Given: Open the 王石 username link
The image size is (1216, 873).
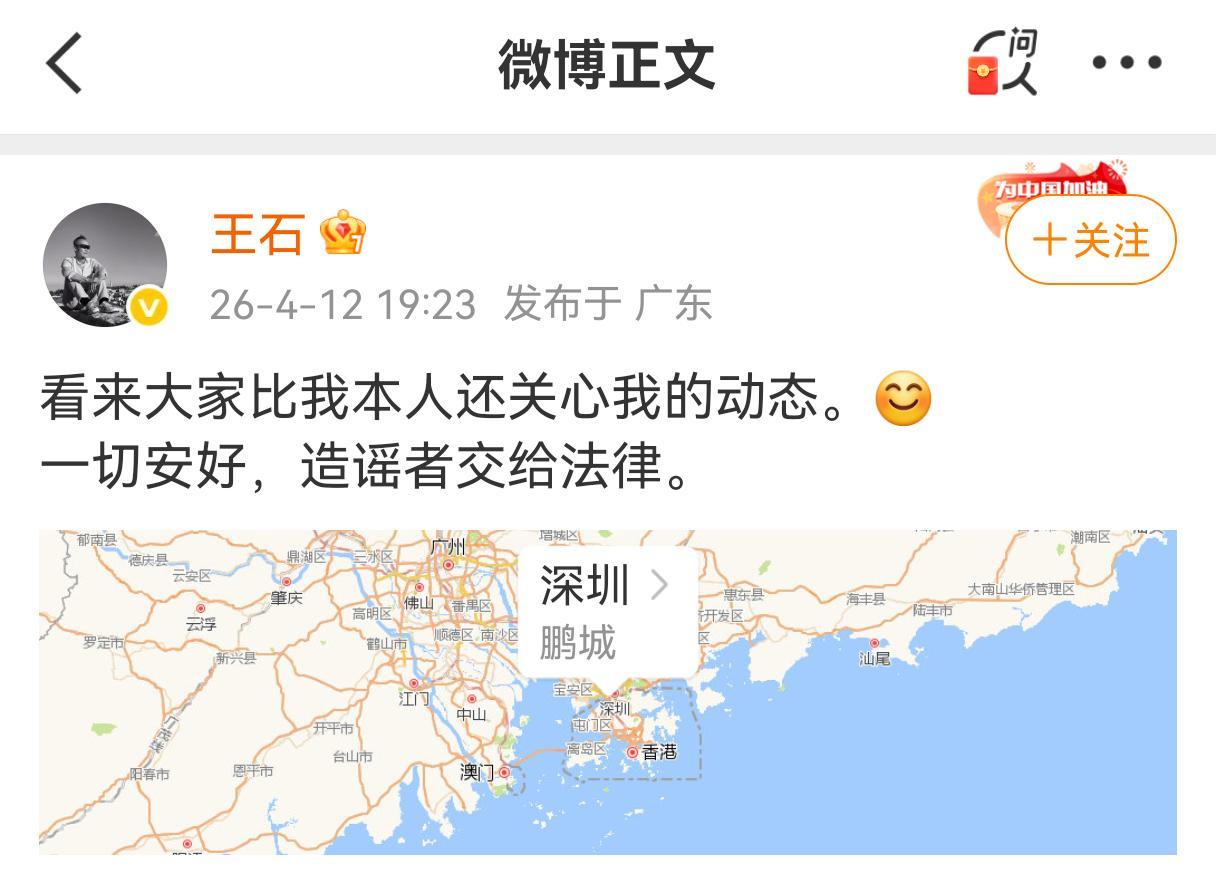Looking at the screenshot, I should coord(257,235).
